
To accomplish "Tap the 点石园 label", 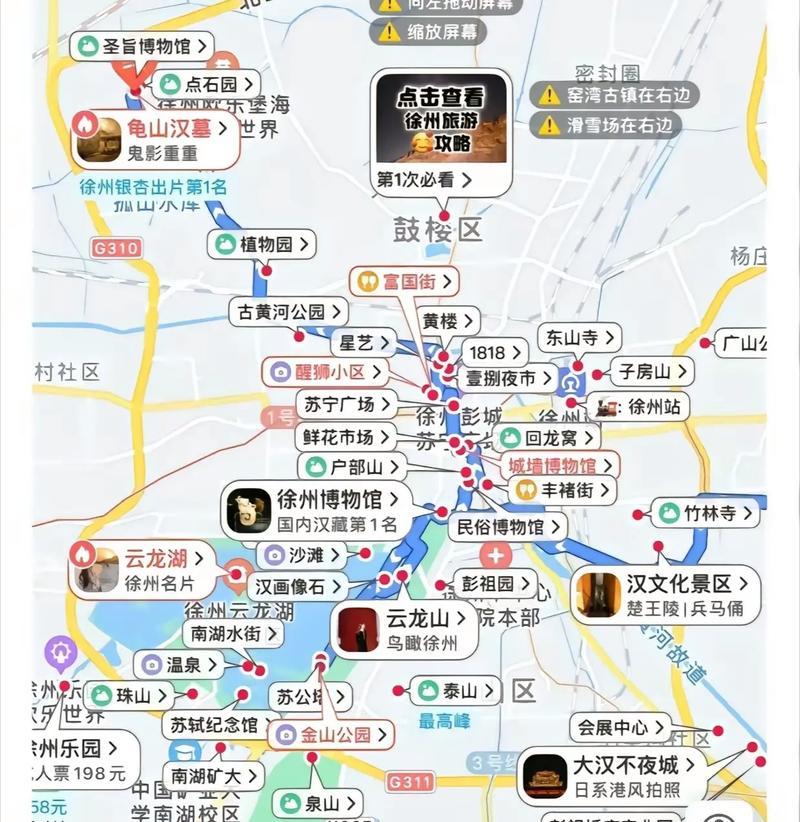I will pos(207,84).
